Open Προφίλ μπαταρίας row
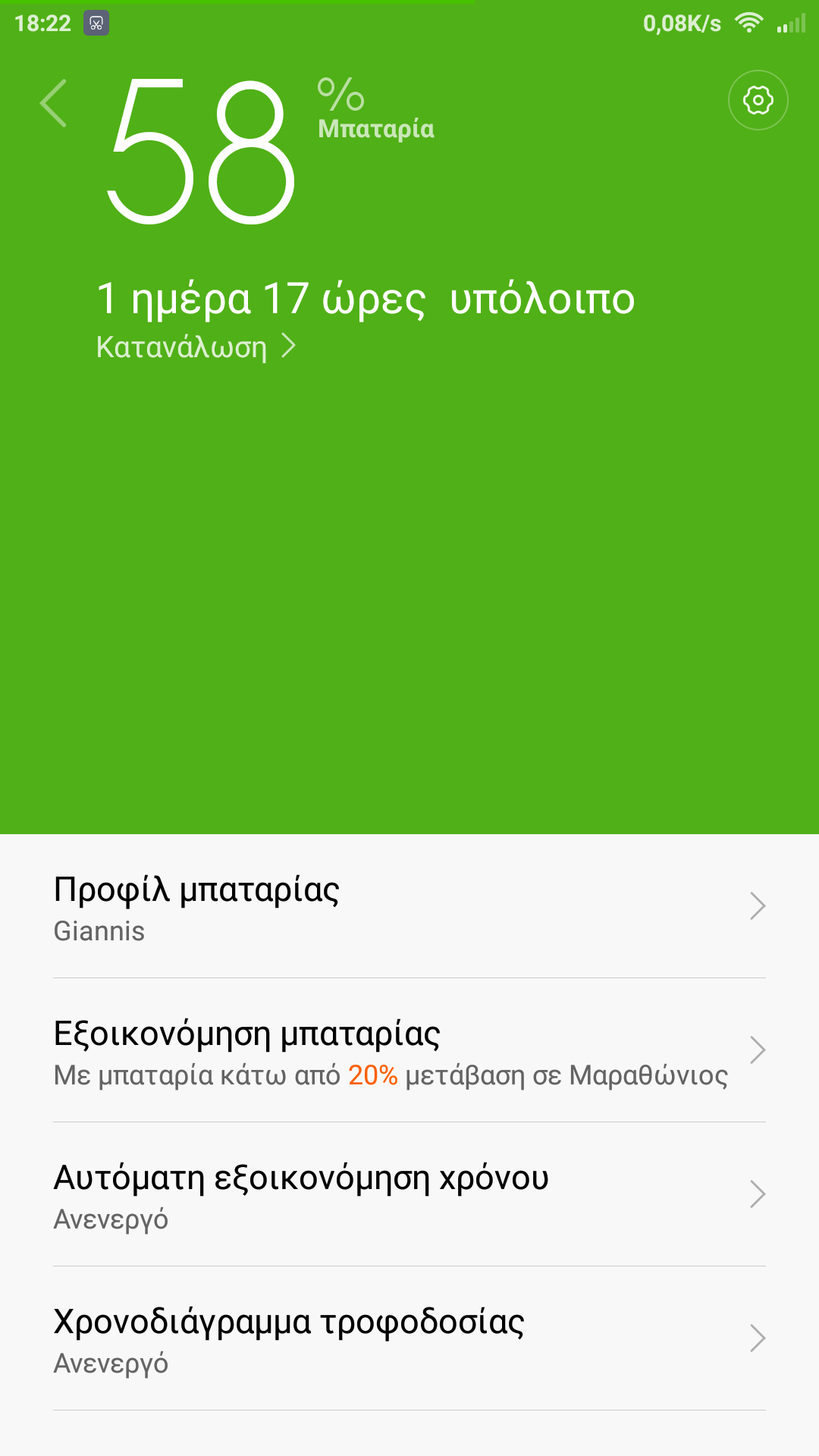819x1456 pixels. (x=409, y=907)
